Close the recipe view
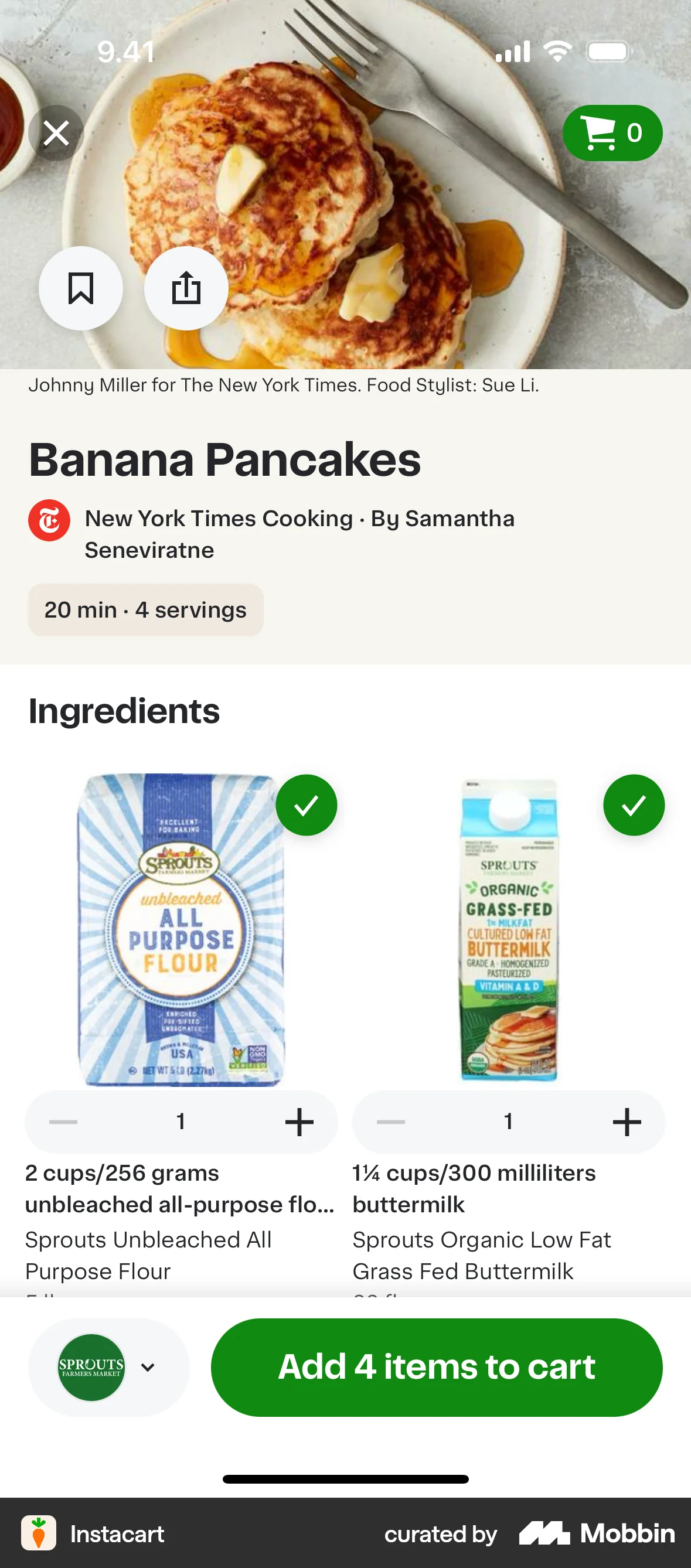Screen dimensions: 691x1568 tap(56, 132)
